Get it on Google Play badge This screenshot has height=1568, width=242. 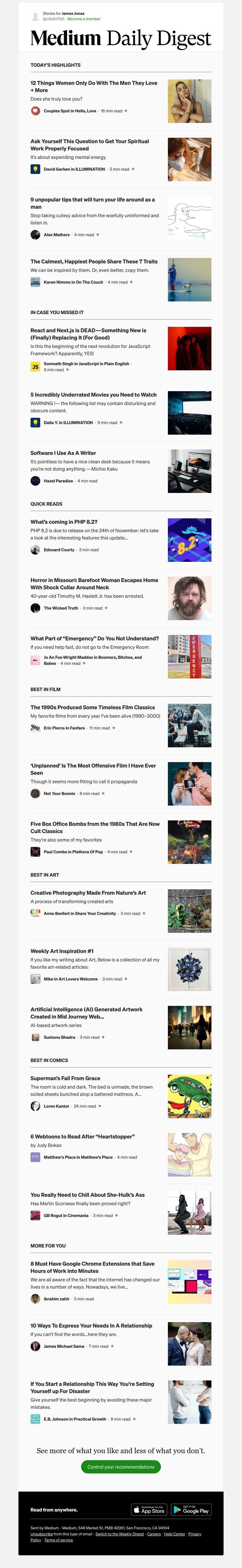[x=191, y=1510]
